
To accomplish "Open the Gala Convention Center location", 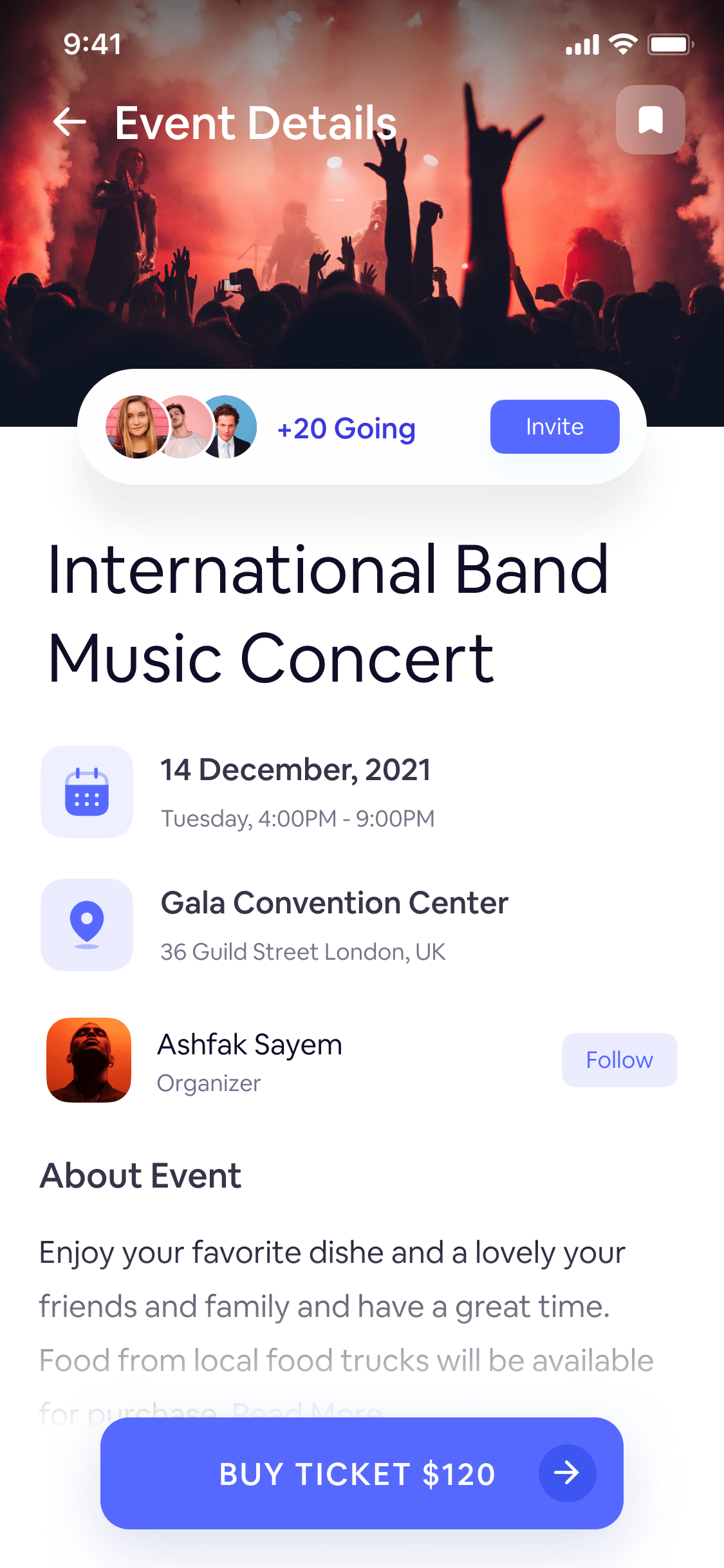I will click(275, 925).
